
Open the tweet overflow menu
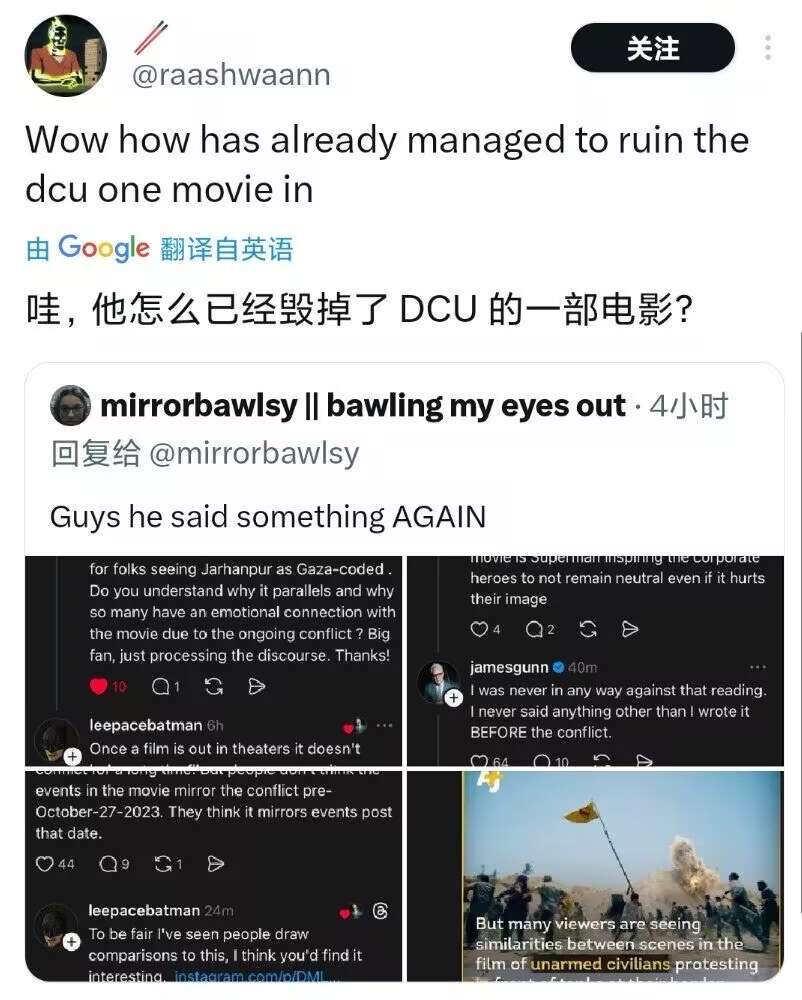pos(768,48)
